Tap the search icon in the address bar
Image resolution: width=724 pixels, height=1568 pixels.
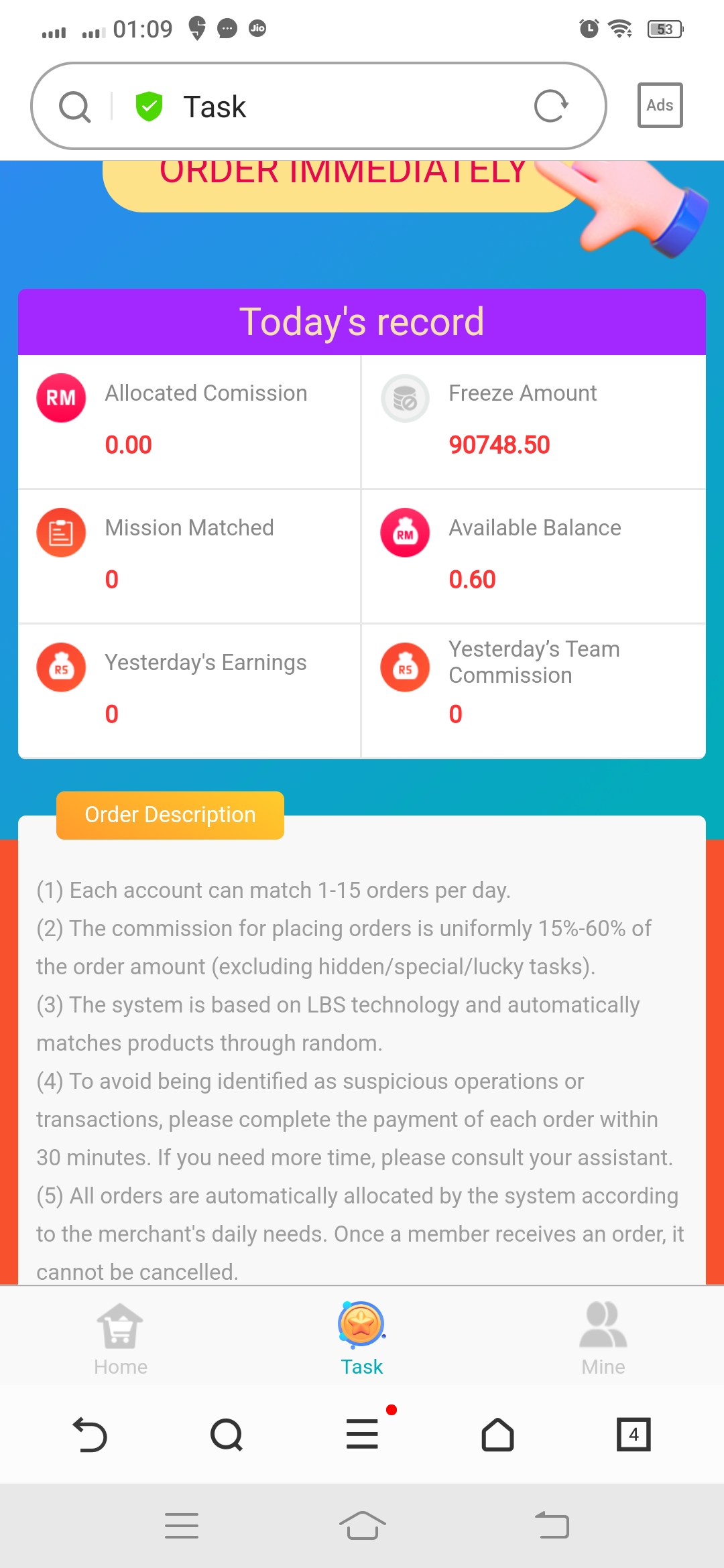click(x=74, y=107)
